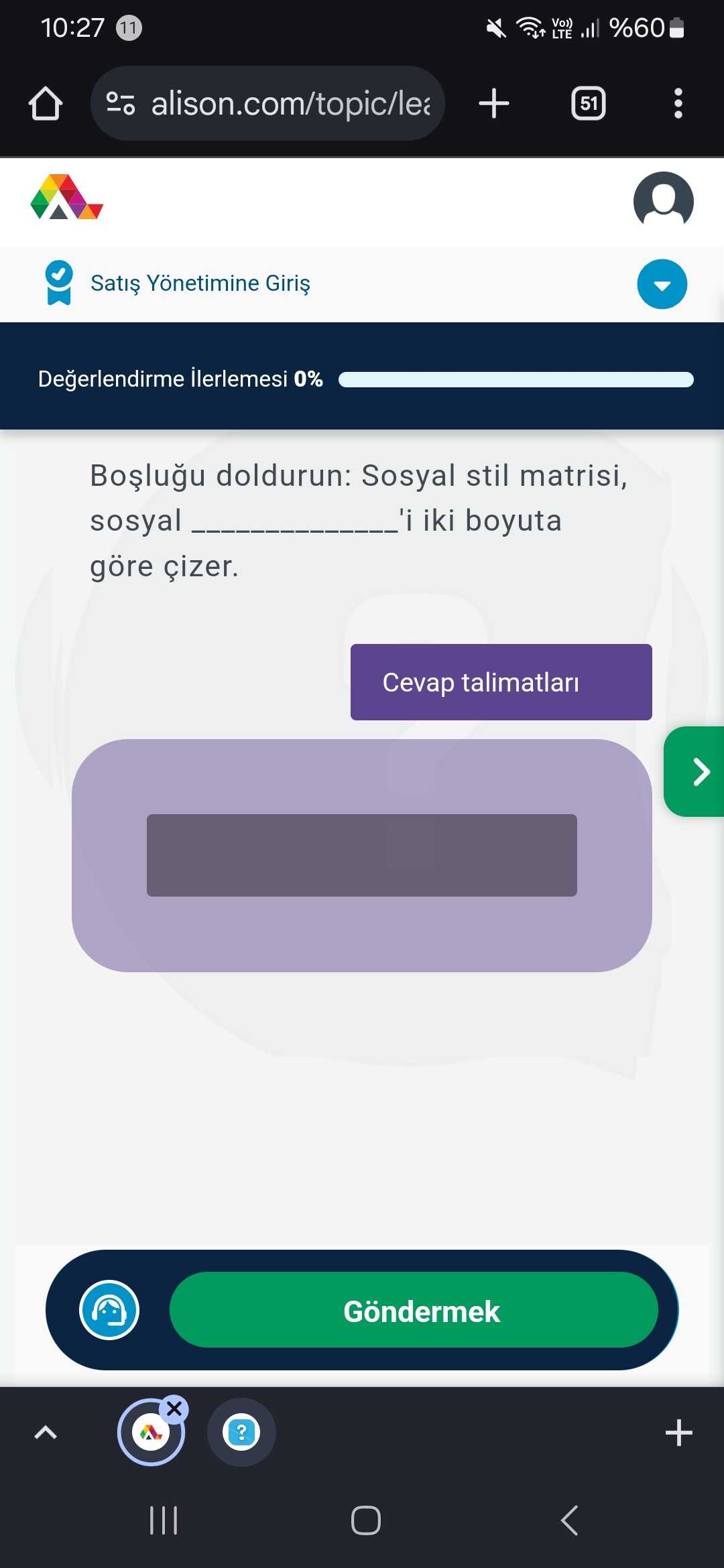Image resolution: width=724 pixels, height=1568 pixels.
Task: Switch to the question mark tab
Action: pos(241,1433)
